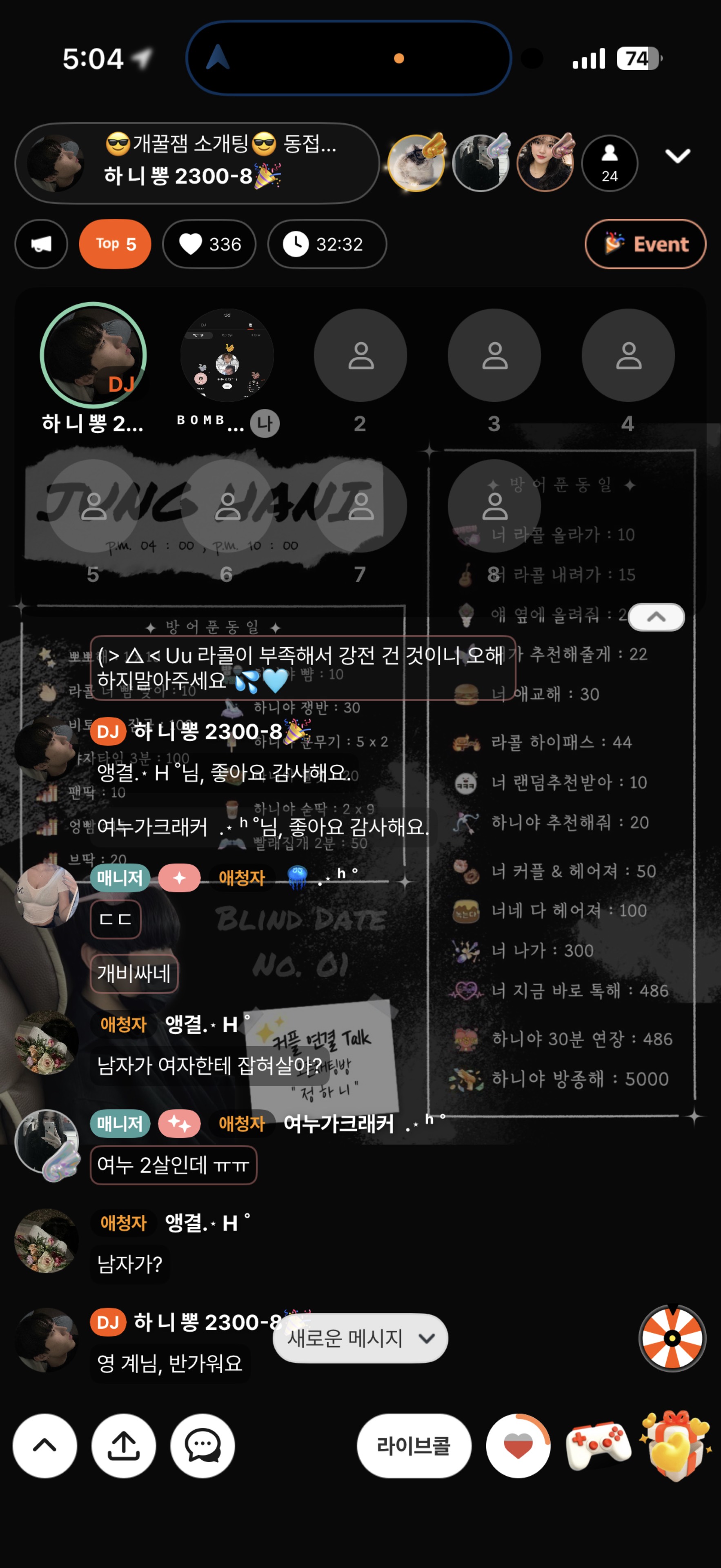Open the listener count 24 icon
The height and width of the screenshot is (1568, 721).
tap(609, 163)
